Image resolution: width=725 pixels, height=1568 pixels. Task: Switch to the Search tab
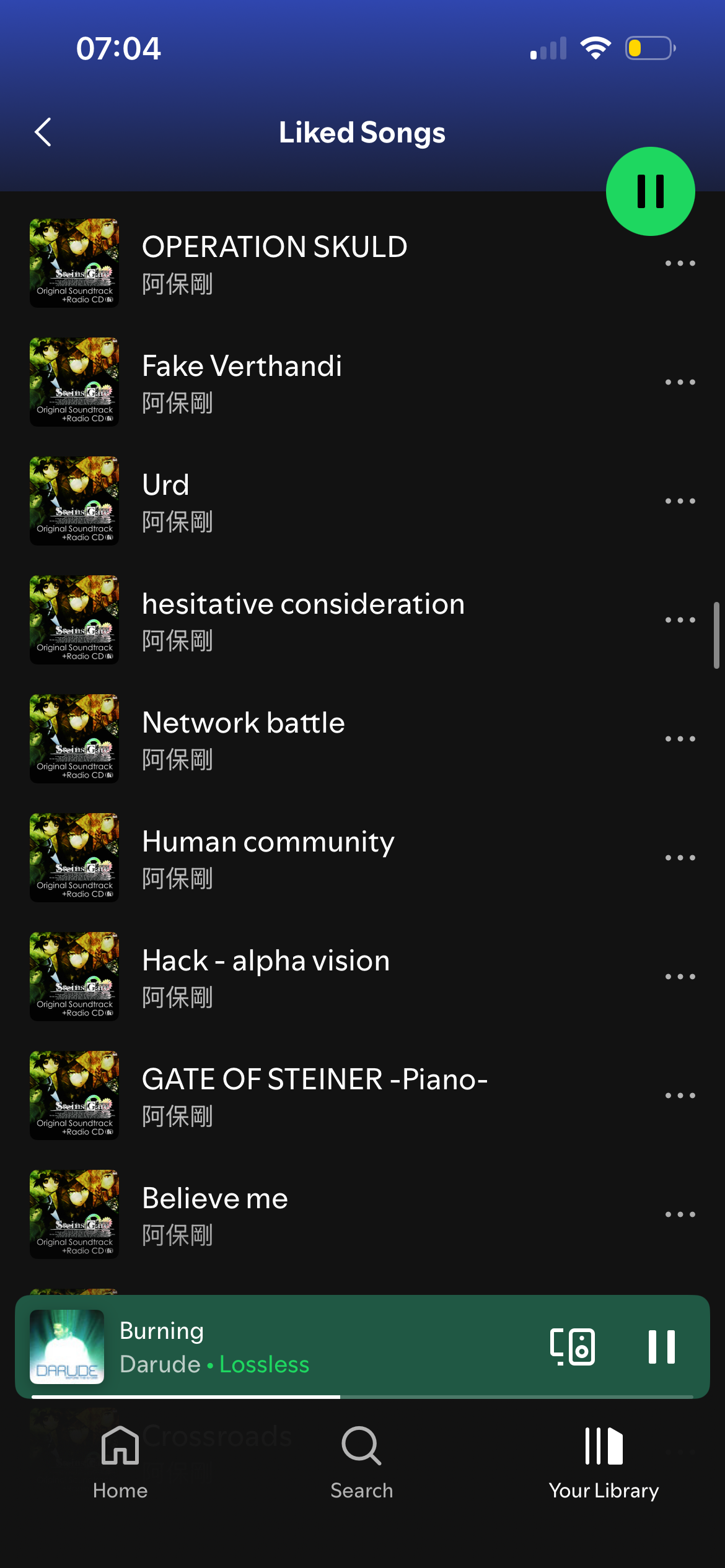pos(362,1462)
